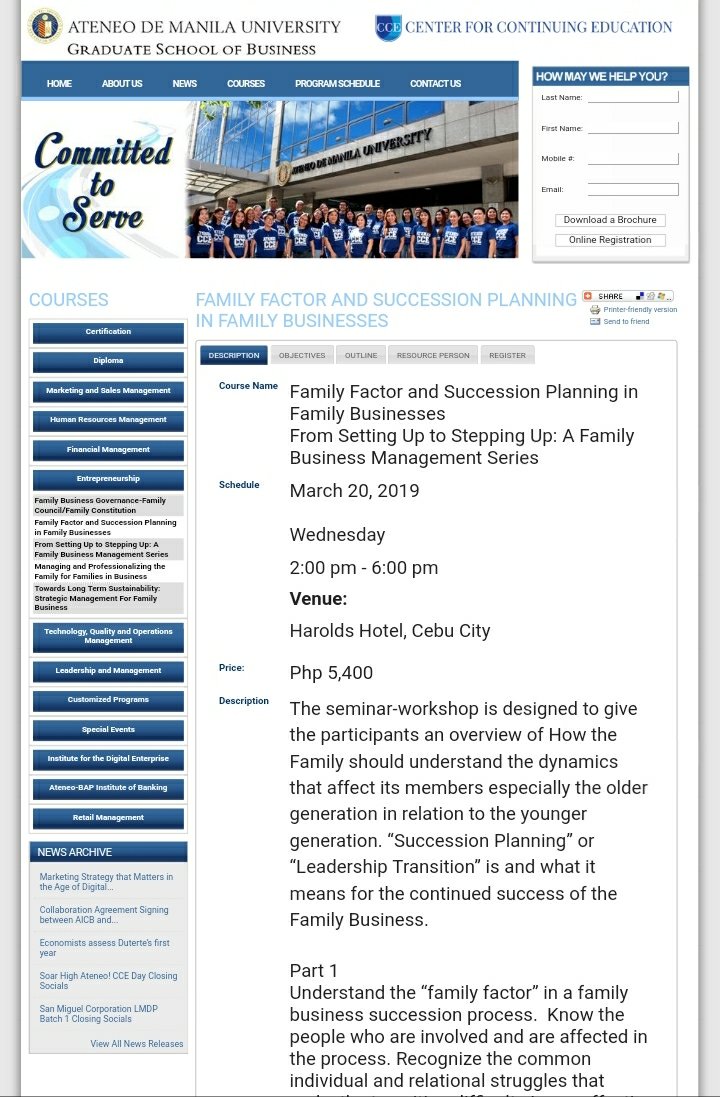Open the Courses menu in top navigation
This screenshot has height=1097, width=720.
point(245,84)
